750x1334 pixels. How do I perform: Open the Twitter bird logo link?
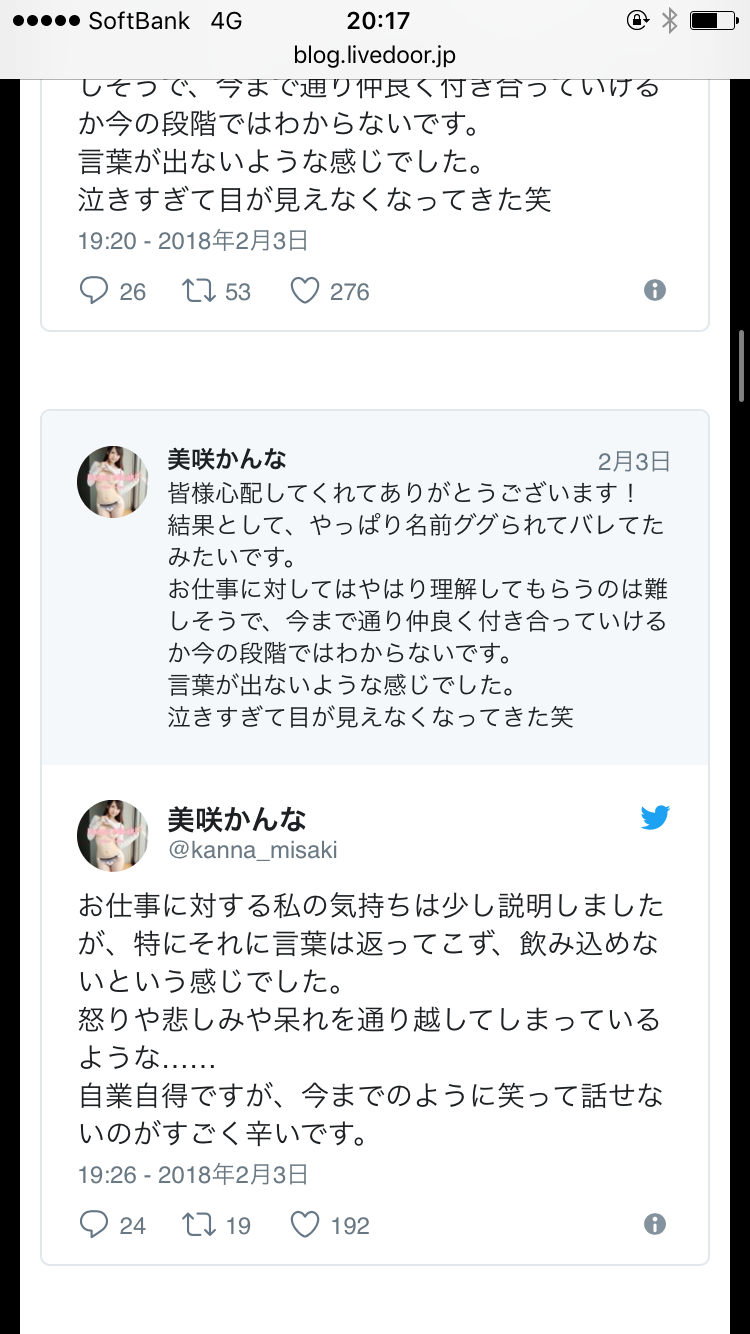(x=655, y=818)
